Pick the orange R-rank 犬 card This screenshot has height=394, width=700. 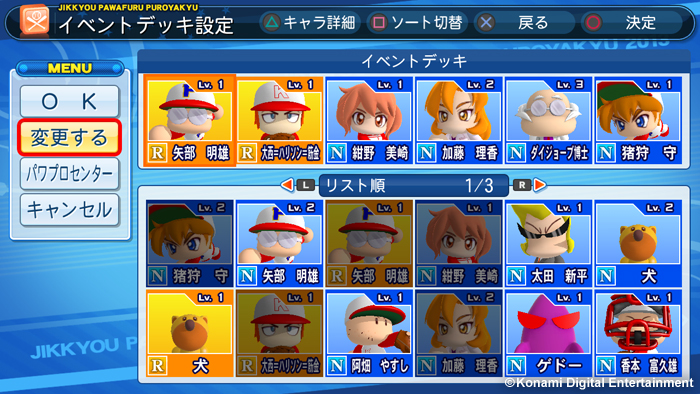(x=190, y=333)
